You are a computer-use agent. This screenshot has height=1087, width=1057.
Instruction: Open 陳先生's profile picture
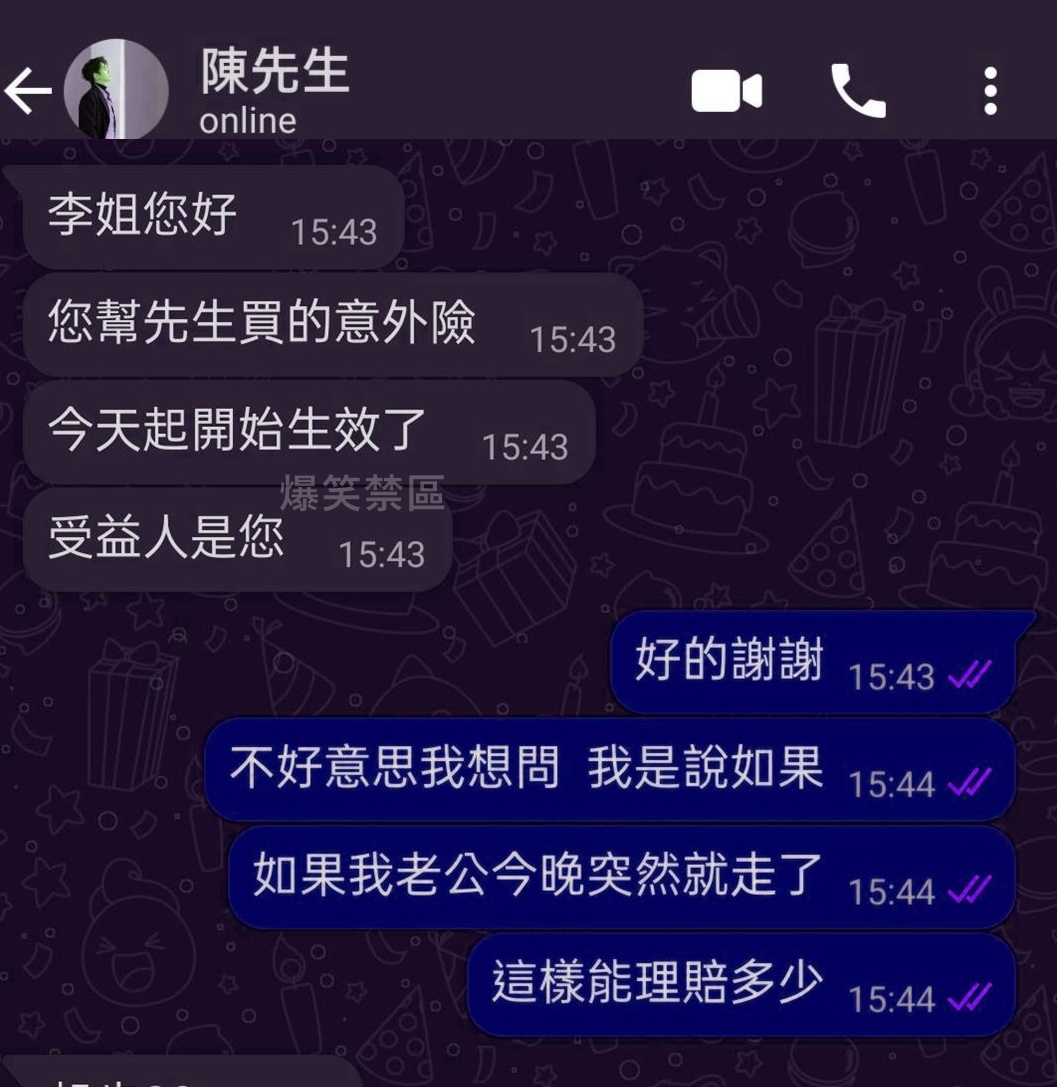pos(116,91)
